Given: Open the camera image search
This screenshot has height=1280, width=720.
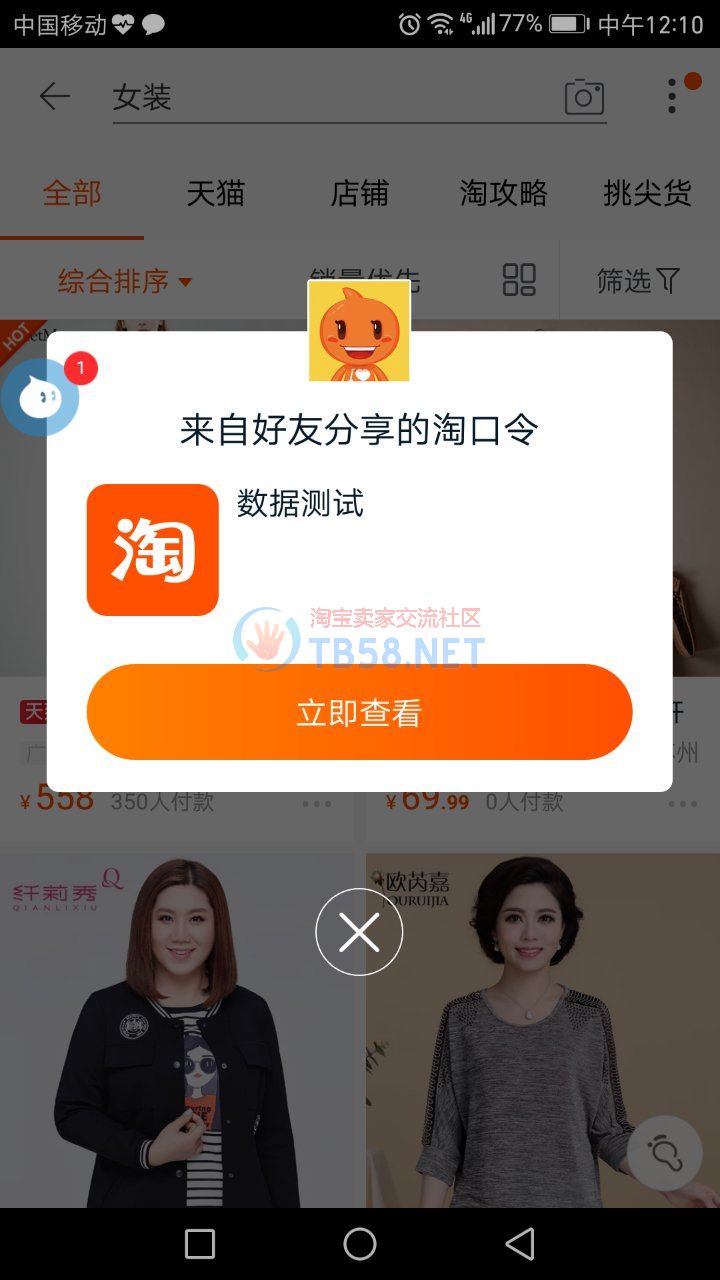Looking at the screenshot, I should tap(584, 97).
